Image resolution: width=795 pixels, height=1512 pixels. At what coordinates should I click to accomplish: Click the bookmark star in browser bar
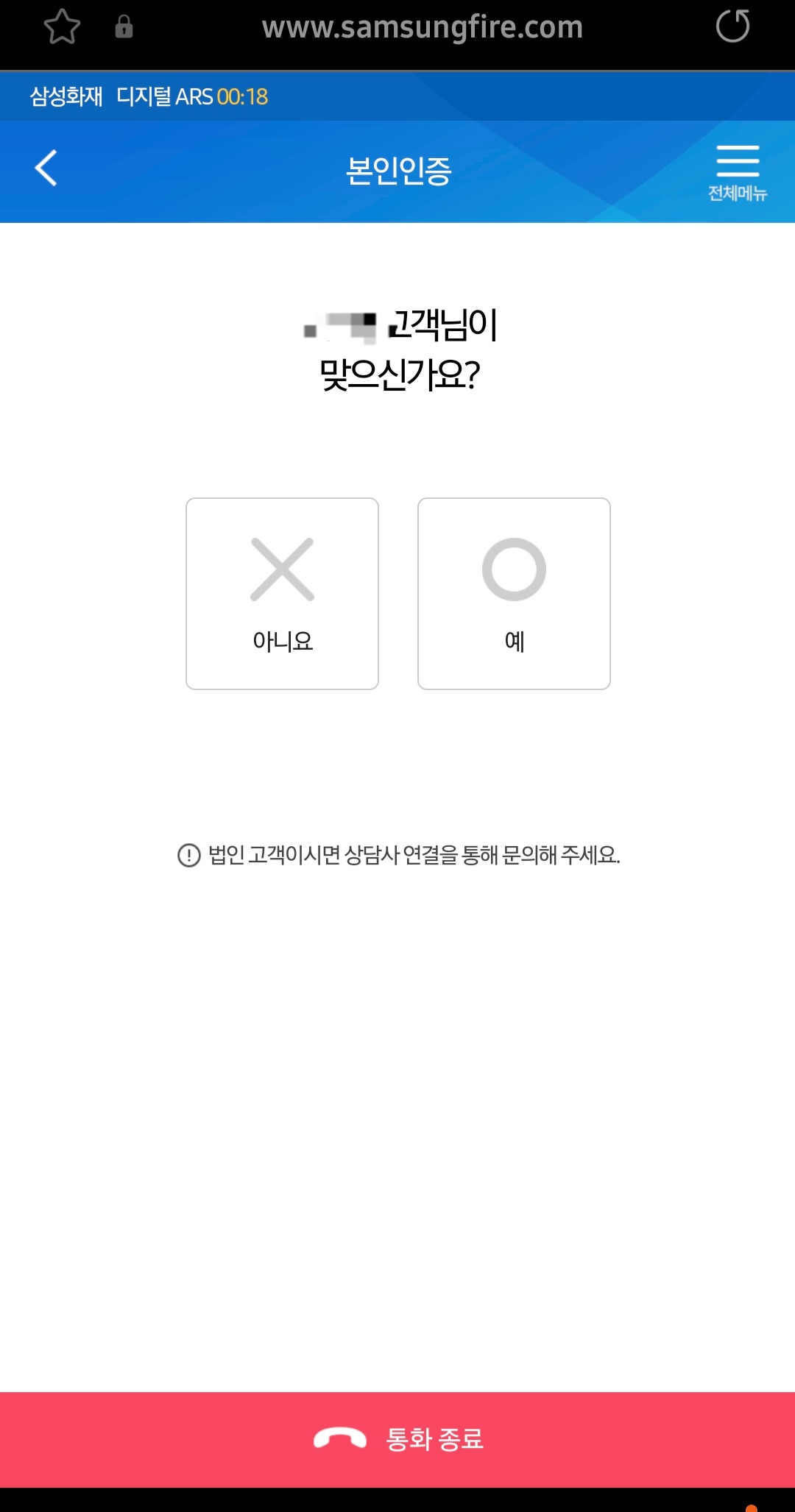click(63, 28)
